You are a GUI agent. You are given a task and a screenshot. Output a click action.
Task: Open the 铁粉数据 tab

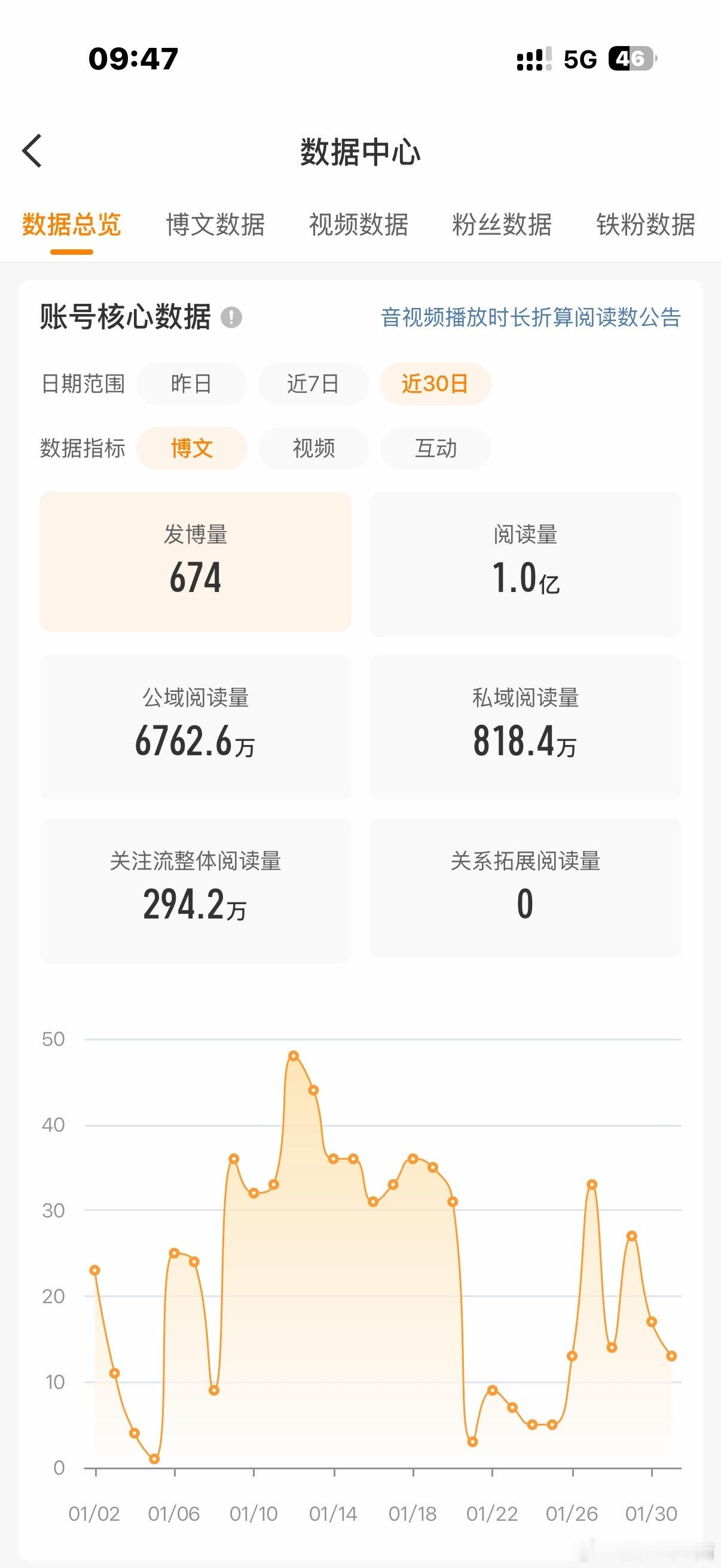coord(644,226)
